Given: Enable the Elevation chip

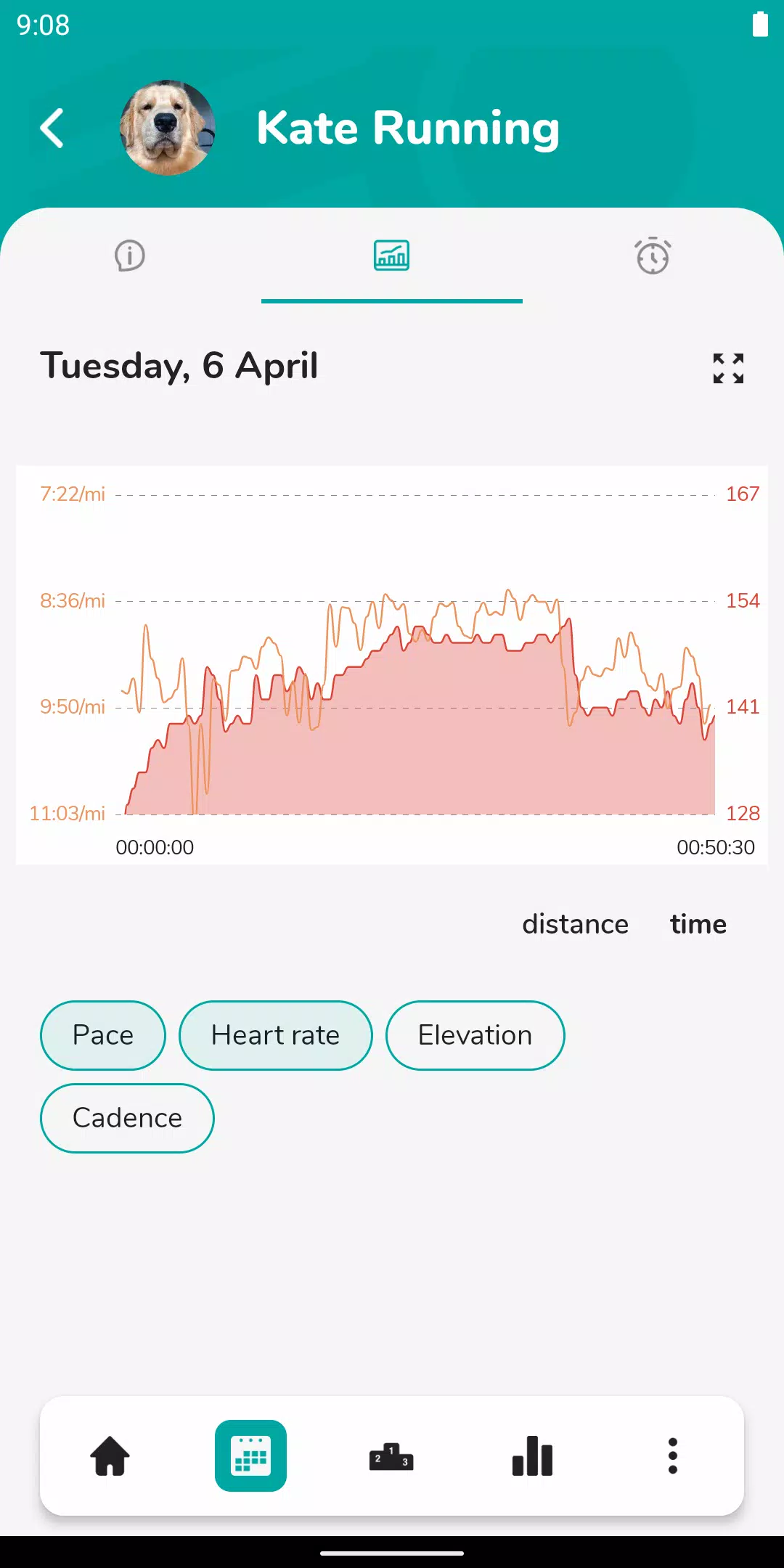Looking at the screenshot, I should click(x=475, y=1035).
